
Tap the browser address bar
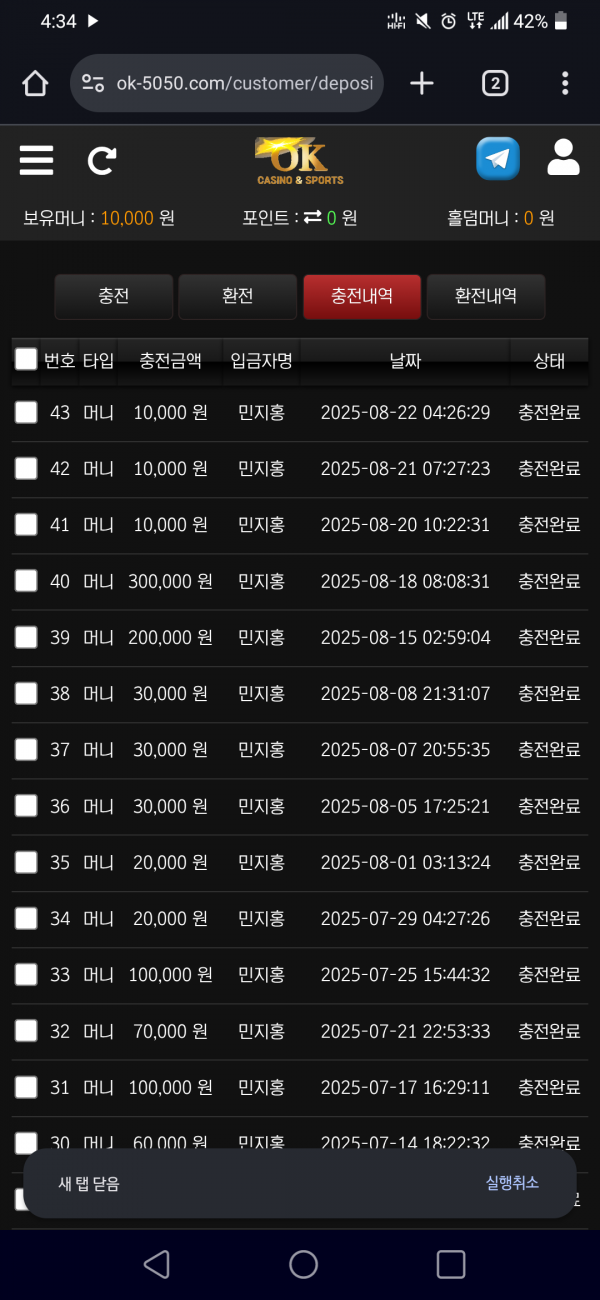pos(227,83)
